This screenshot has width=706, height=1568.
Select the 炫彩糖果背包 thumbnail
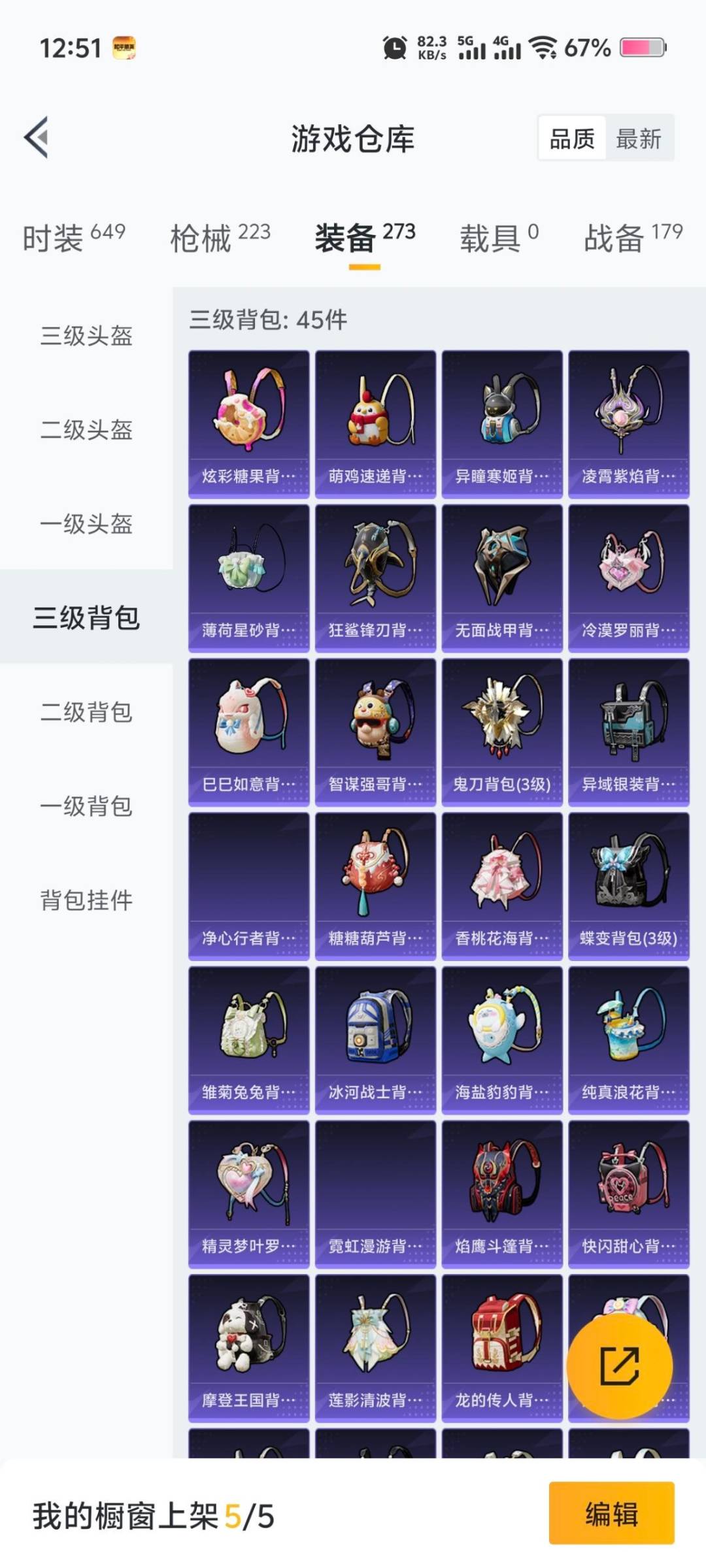248,418
